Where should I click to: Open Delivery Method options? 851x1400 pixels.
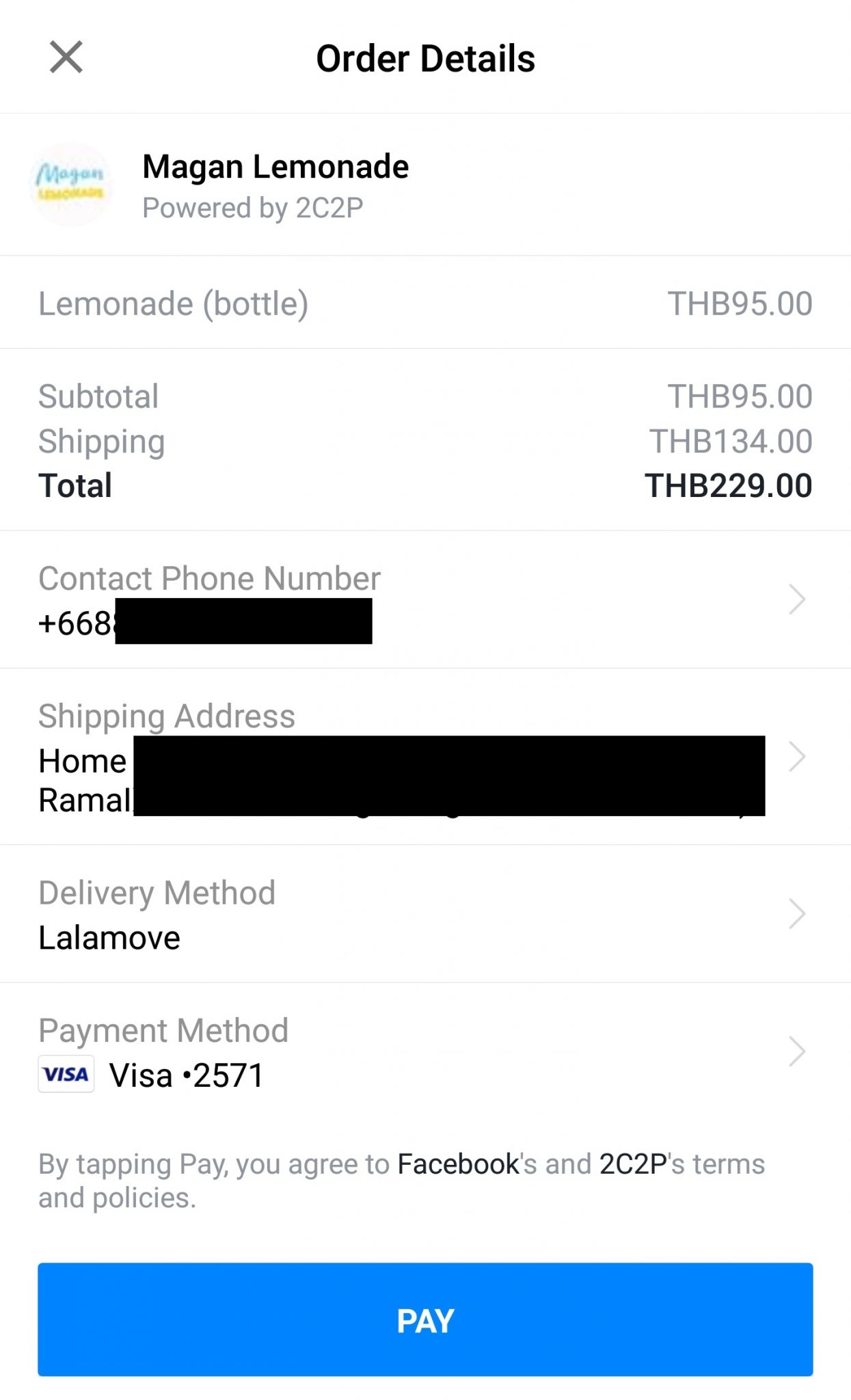(425, 914)
